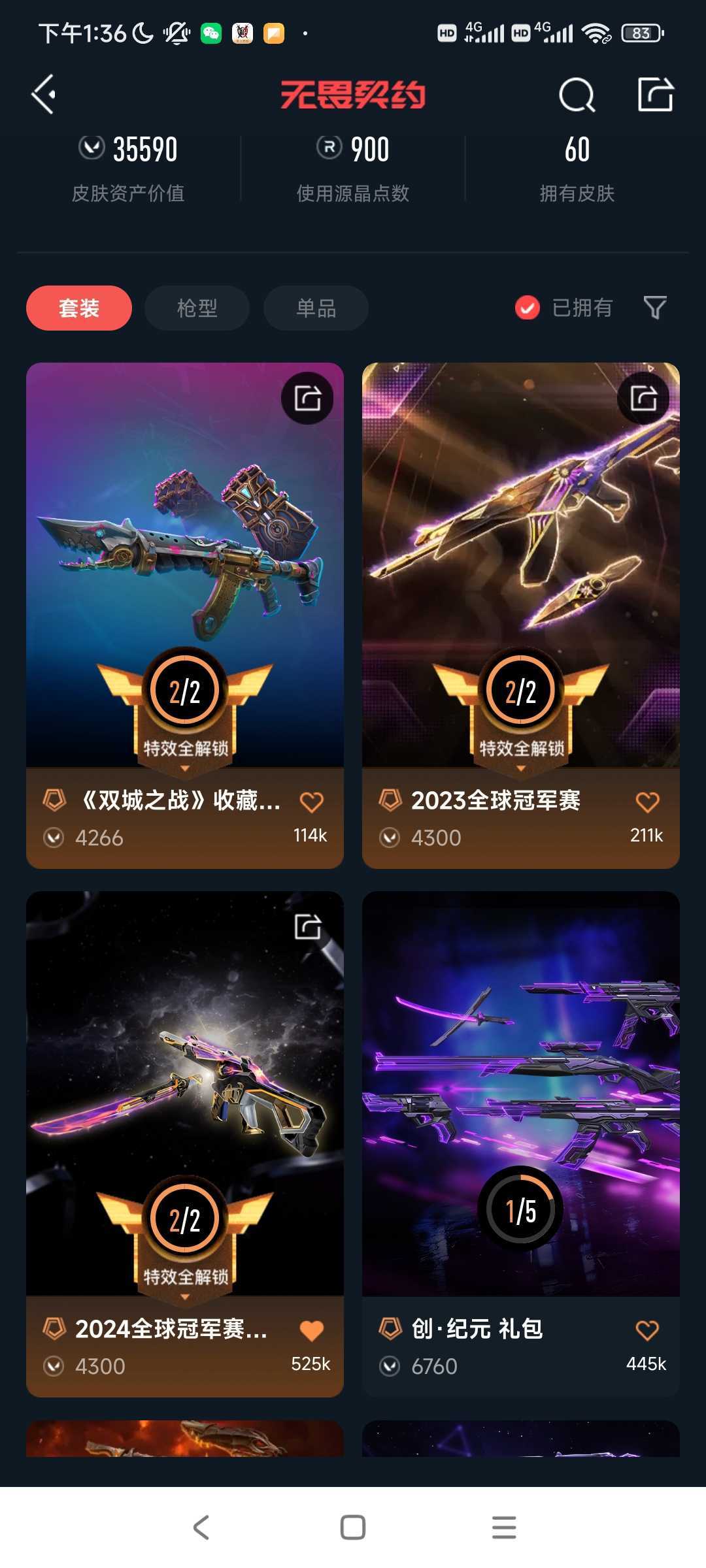
Task: Open the 创·纪元 礼包 card
Action: [521, 1144]
